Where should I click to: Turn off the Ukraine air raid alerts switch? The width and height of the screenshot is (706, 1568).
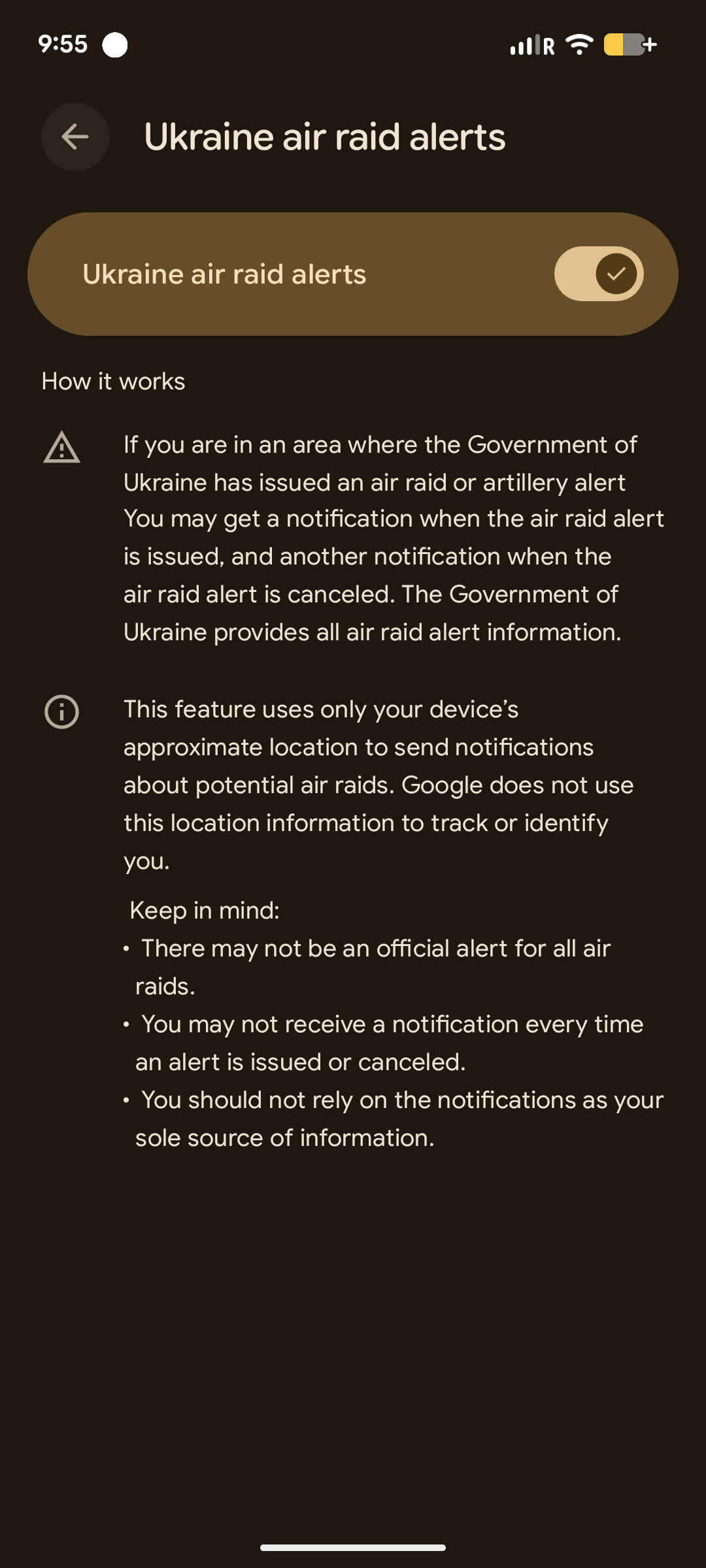599,274
